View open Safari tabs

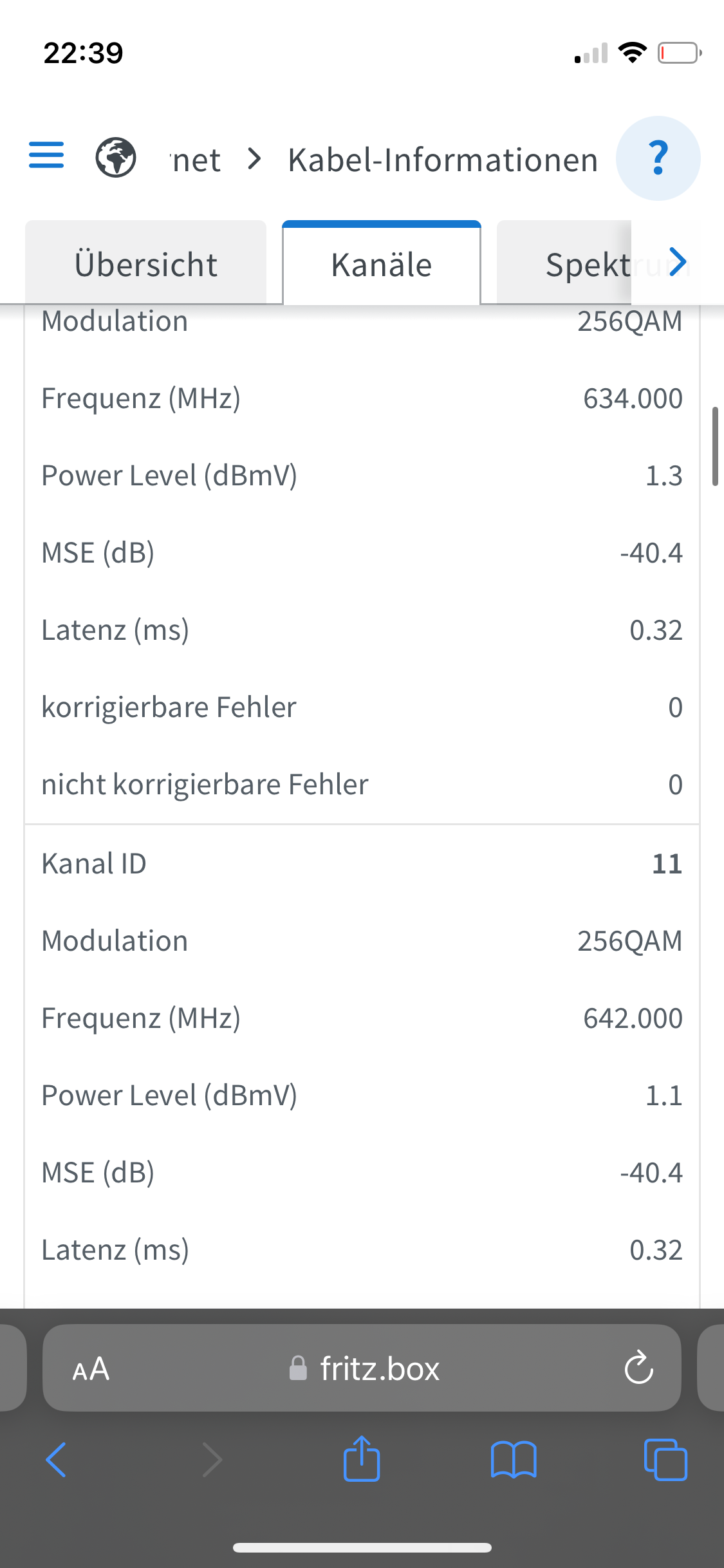665,1459
